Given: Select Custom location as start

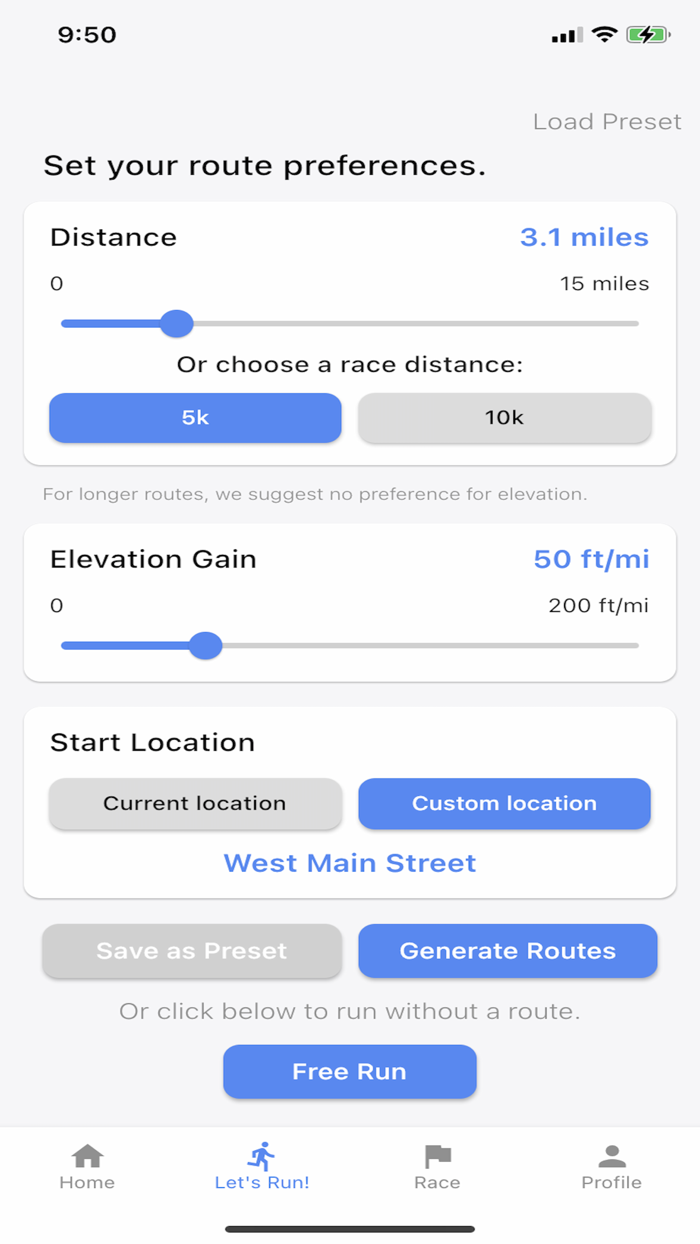Looking at the screenshot, I should [505, 804].
